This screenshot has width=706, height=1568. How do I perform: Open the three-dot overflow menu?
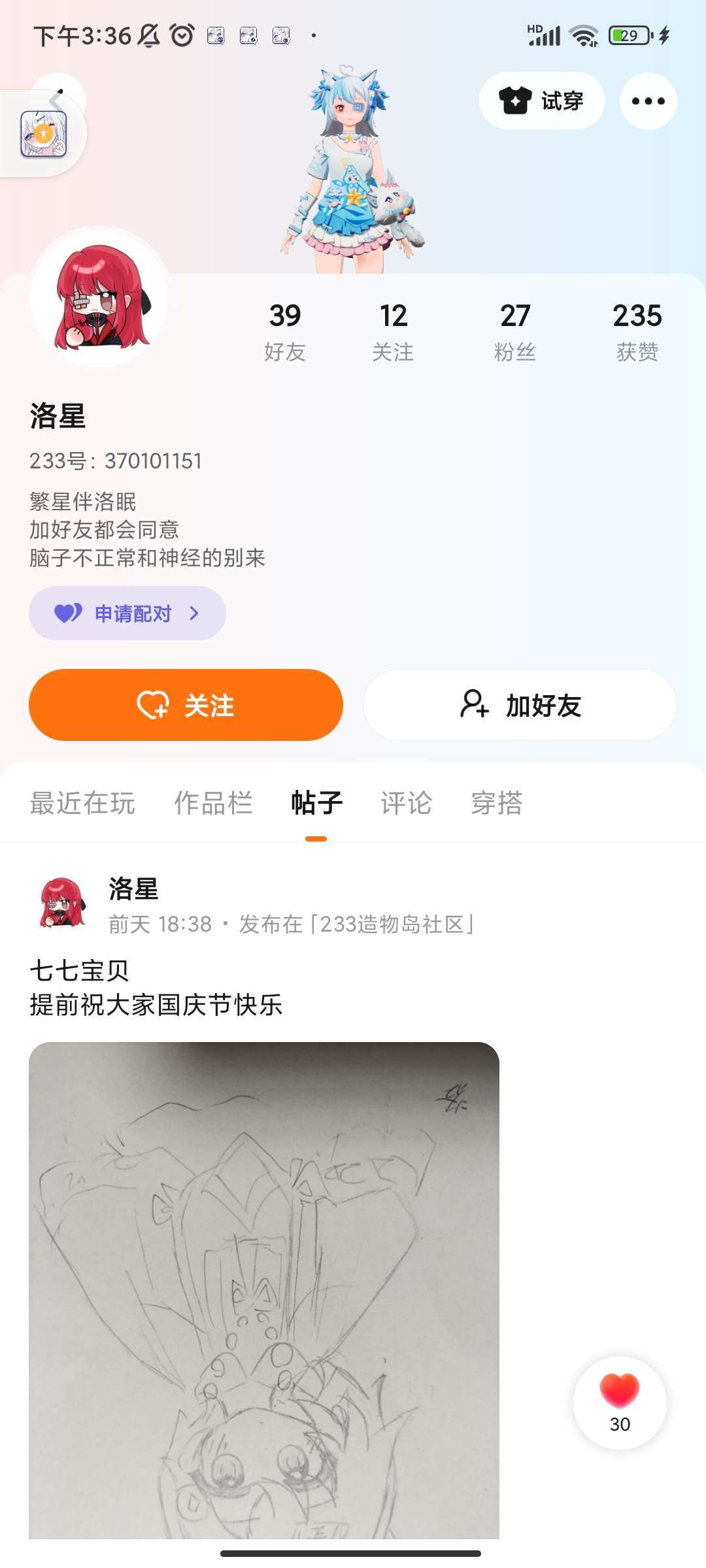pyautogui.click(x=648, y=101)
